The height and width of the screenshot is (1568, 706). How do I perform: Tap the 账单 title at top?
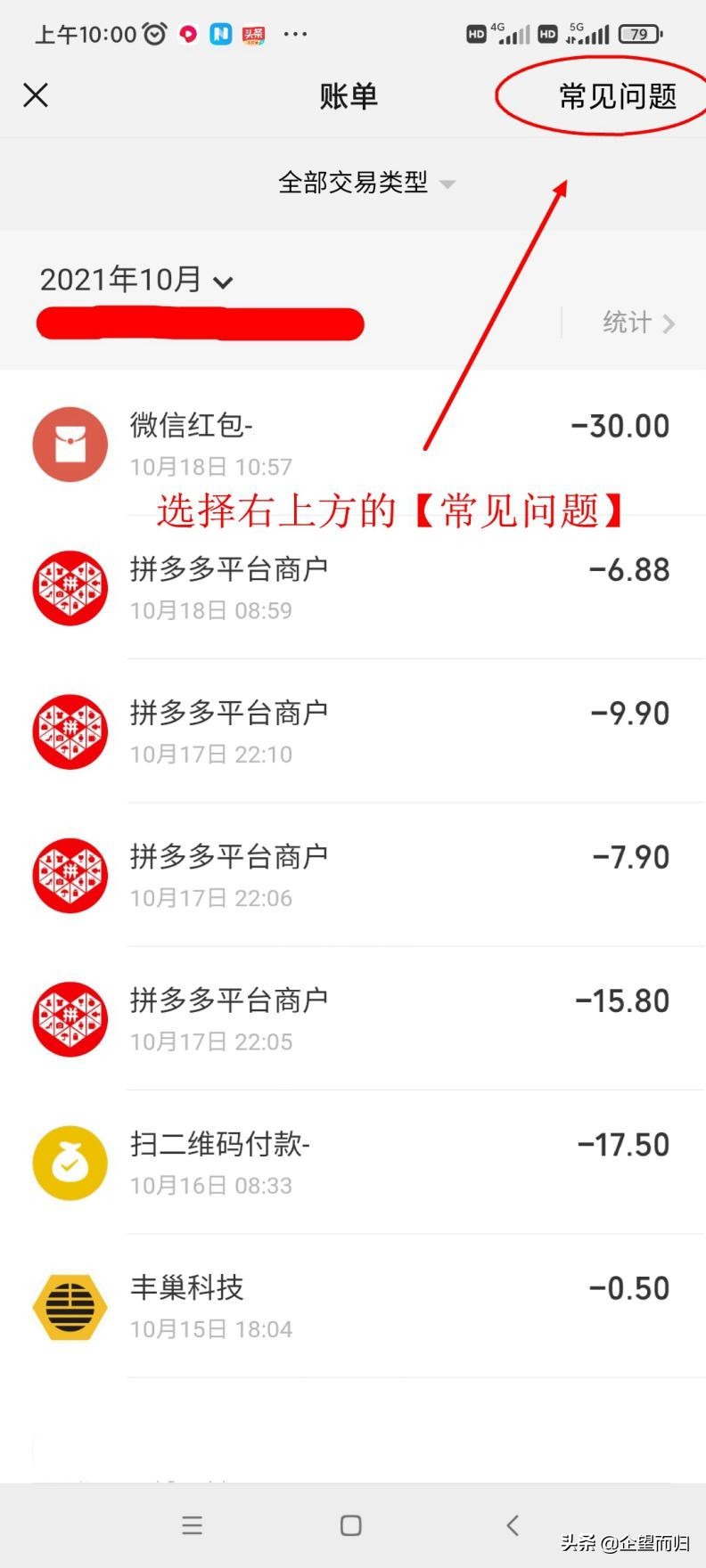point(349,95)
